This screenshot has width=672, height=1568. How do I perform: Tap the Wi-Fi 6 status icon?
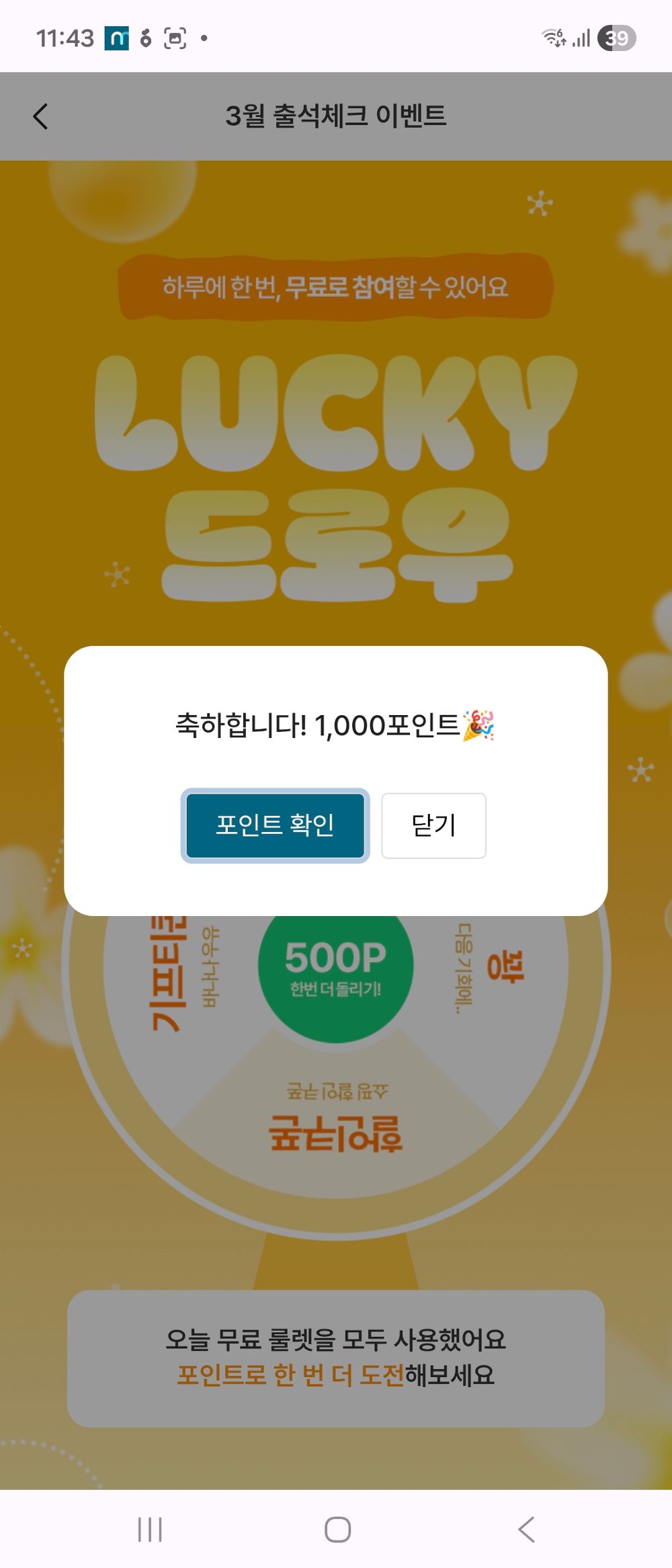click(x=553, y=37)
